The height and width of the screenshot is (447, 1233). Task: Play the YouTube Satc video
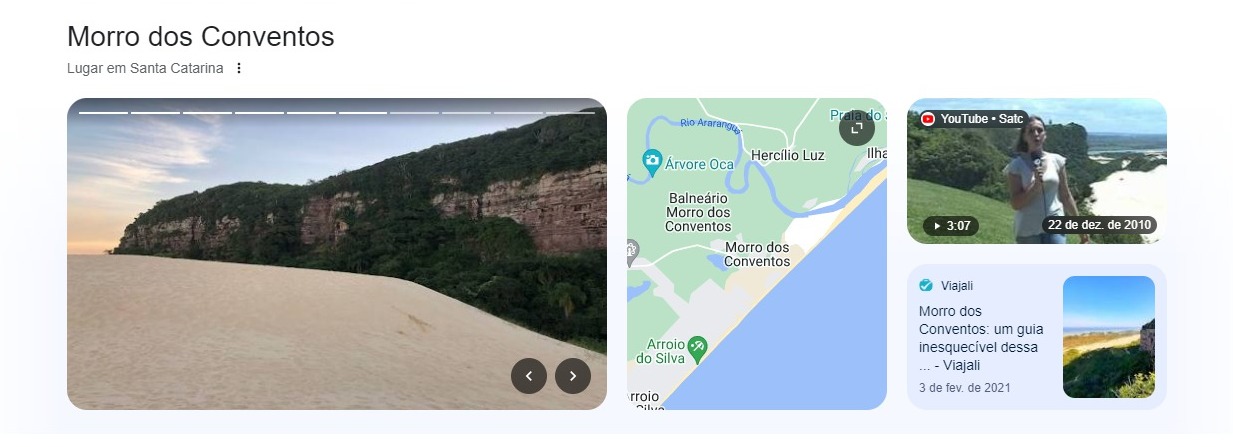coord(1036,172)
